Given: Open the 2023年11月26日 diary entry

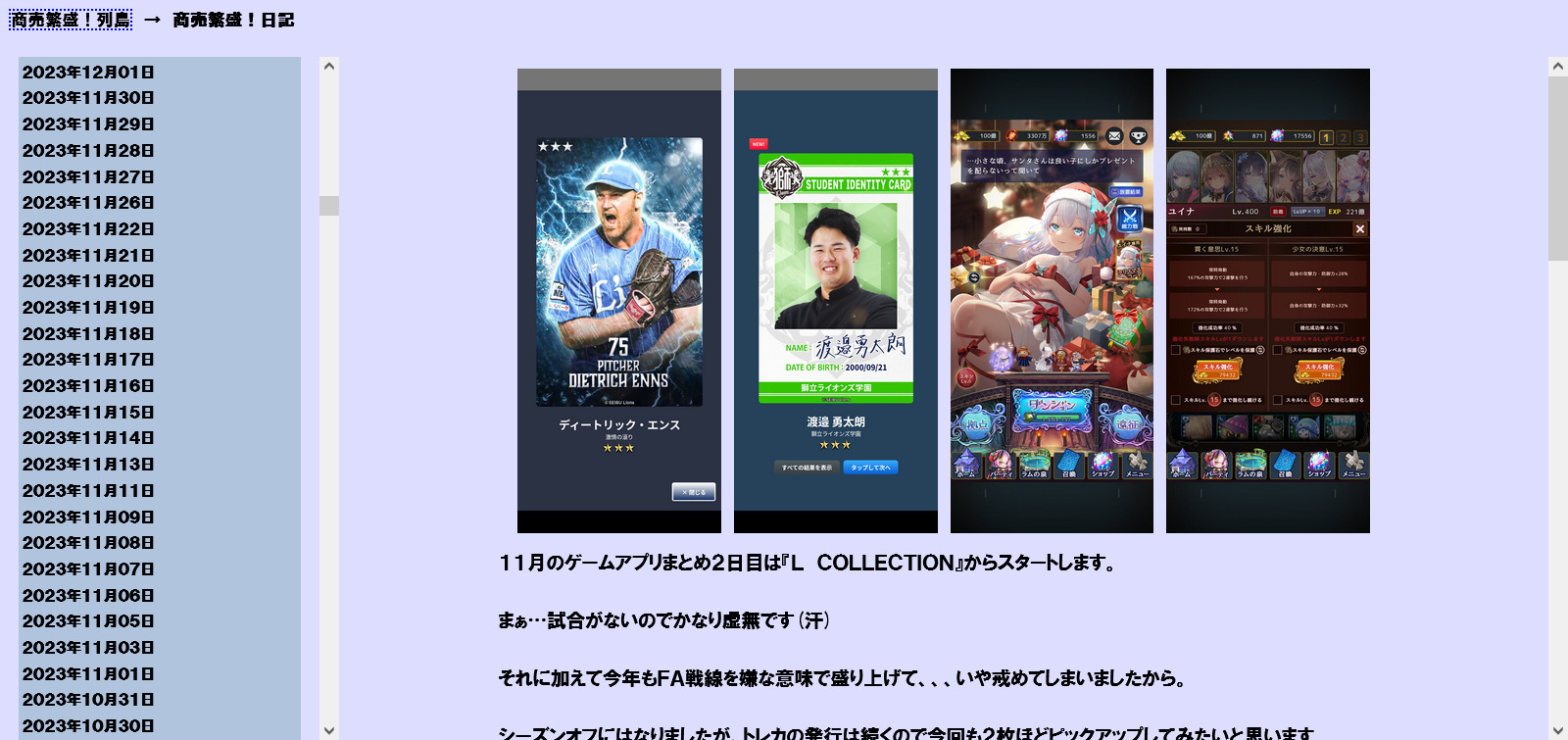Looking at the screenshot, I should coord(88,203).
